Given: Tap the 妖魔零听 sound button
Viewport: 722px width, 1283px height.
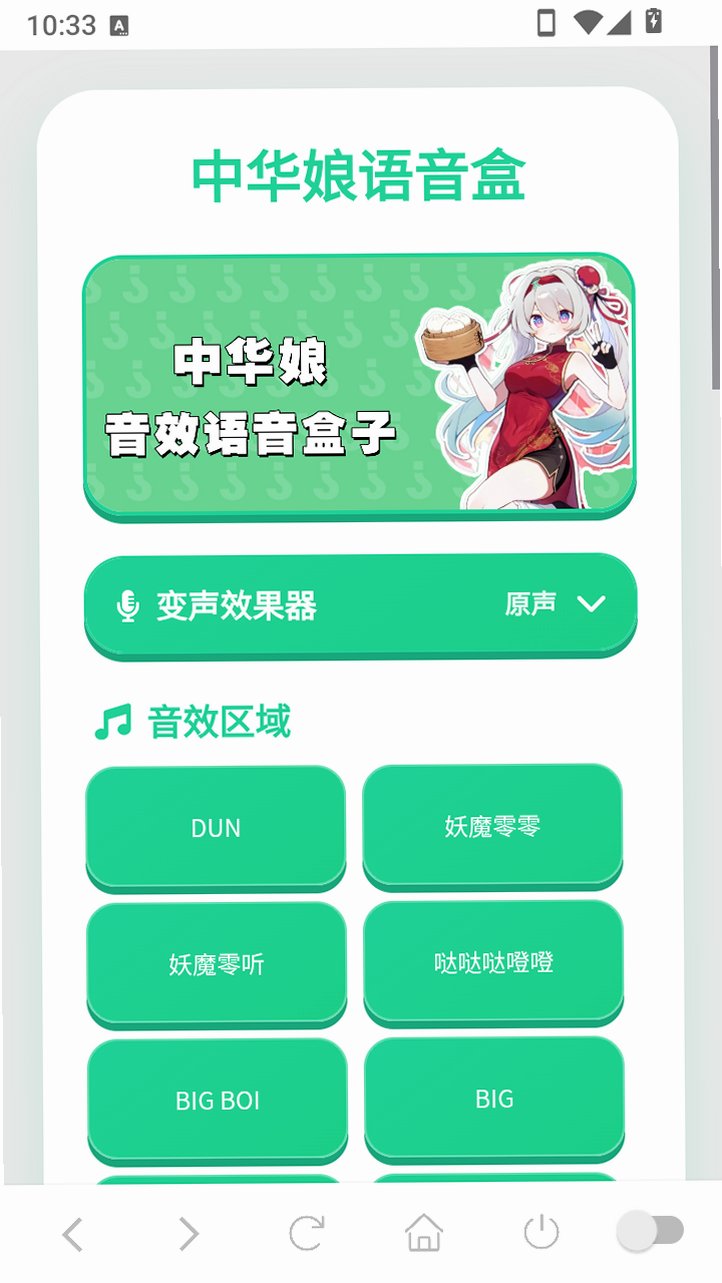Looking at the screenshot, I should (217, 963).
